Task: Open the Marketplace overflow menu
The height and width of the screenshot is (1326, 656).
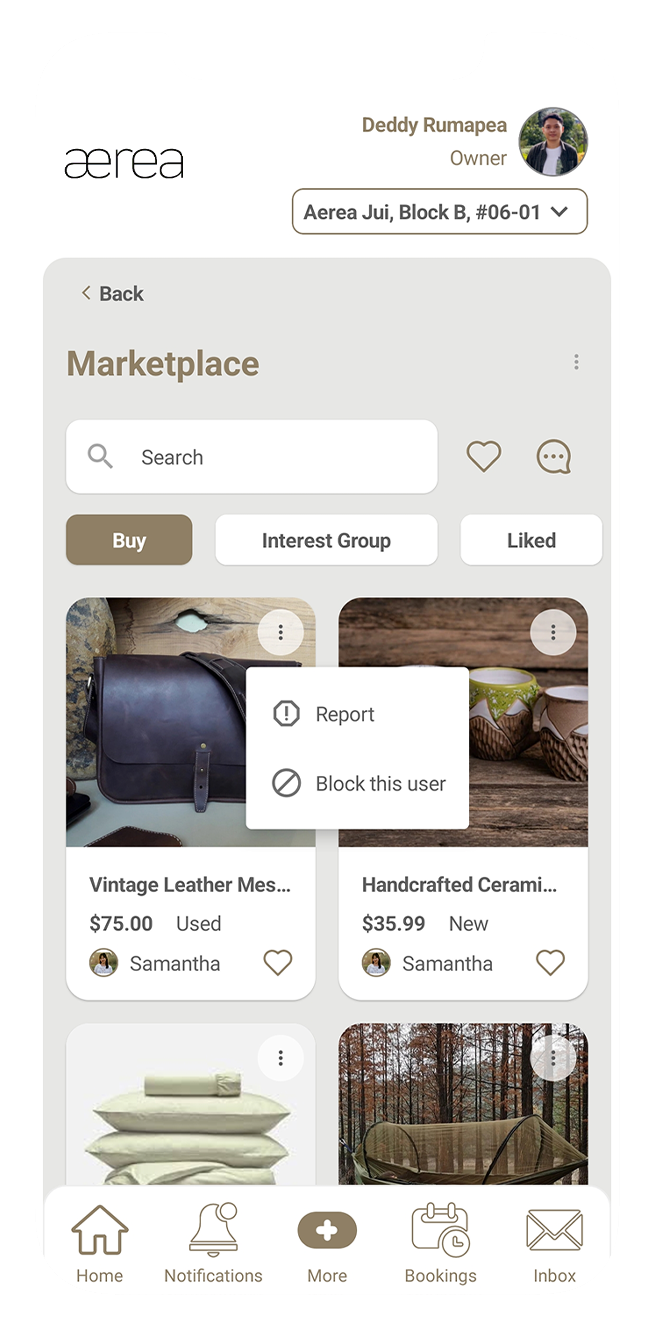Action: (x=576, y=362)
